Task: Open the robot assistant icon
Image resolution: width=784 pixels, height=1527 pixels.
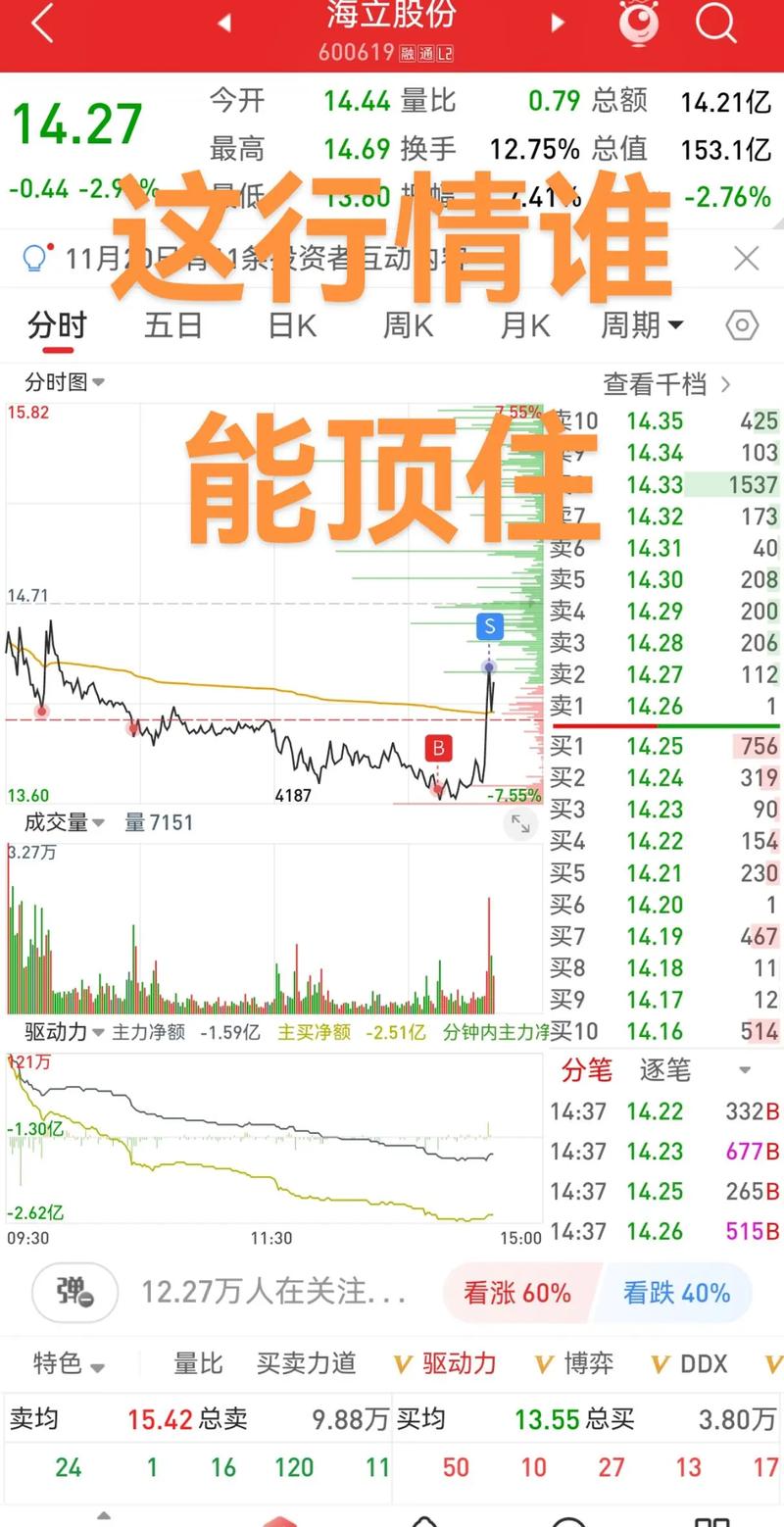Action: click(638, 23)
